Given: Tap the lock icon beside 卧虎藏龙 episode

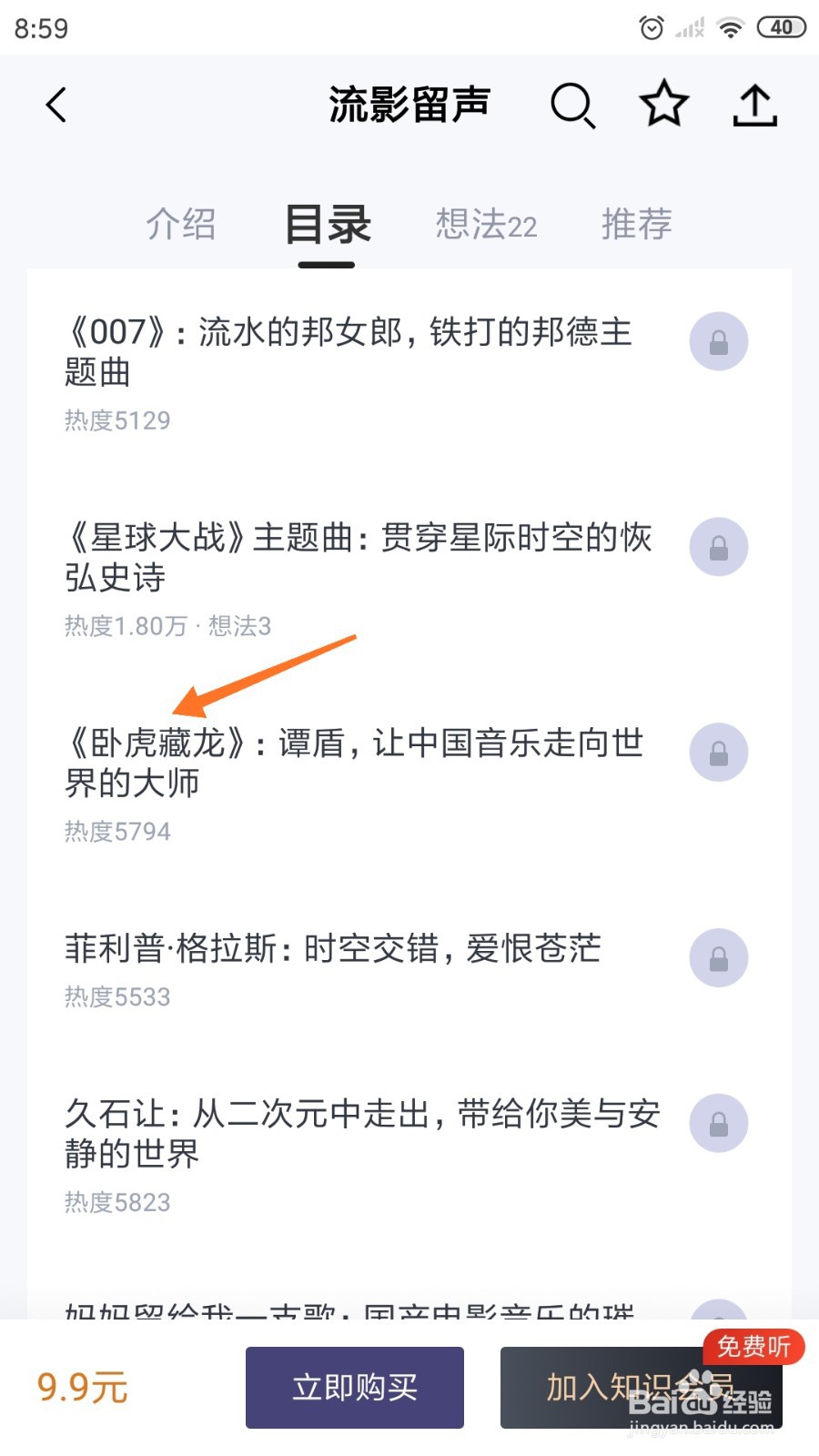Looking at the screenshot, I should pos(719,753).
